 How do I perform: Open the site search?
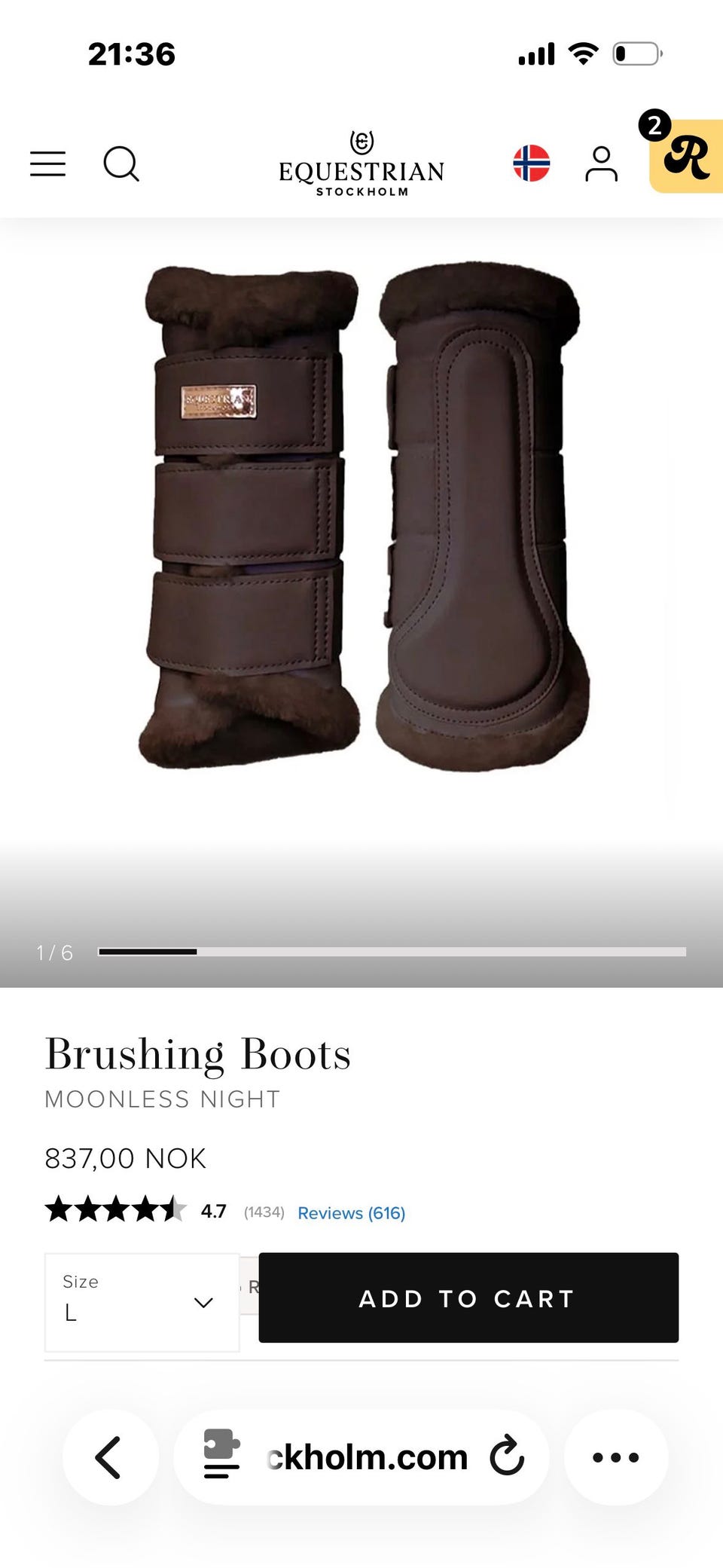tap(121, 164)
